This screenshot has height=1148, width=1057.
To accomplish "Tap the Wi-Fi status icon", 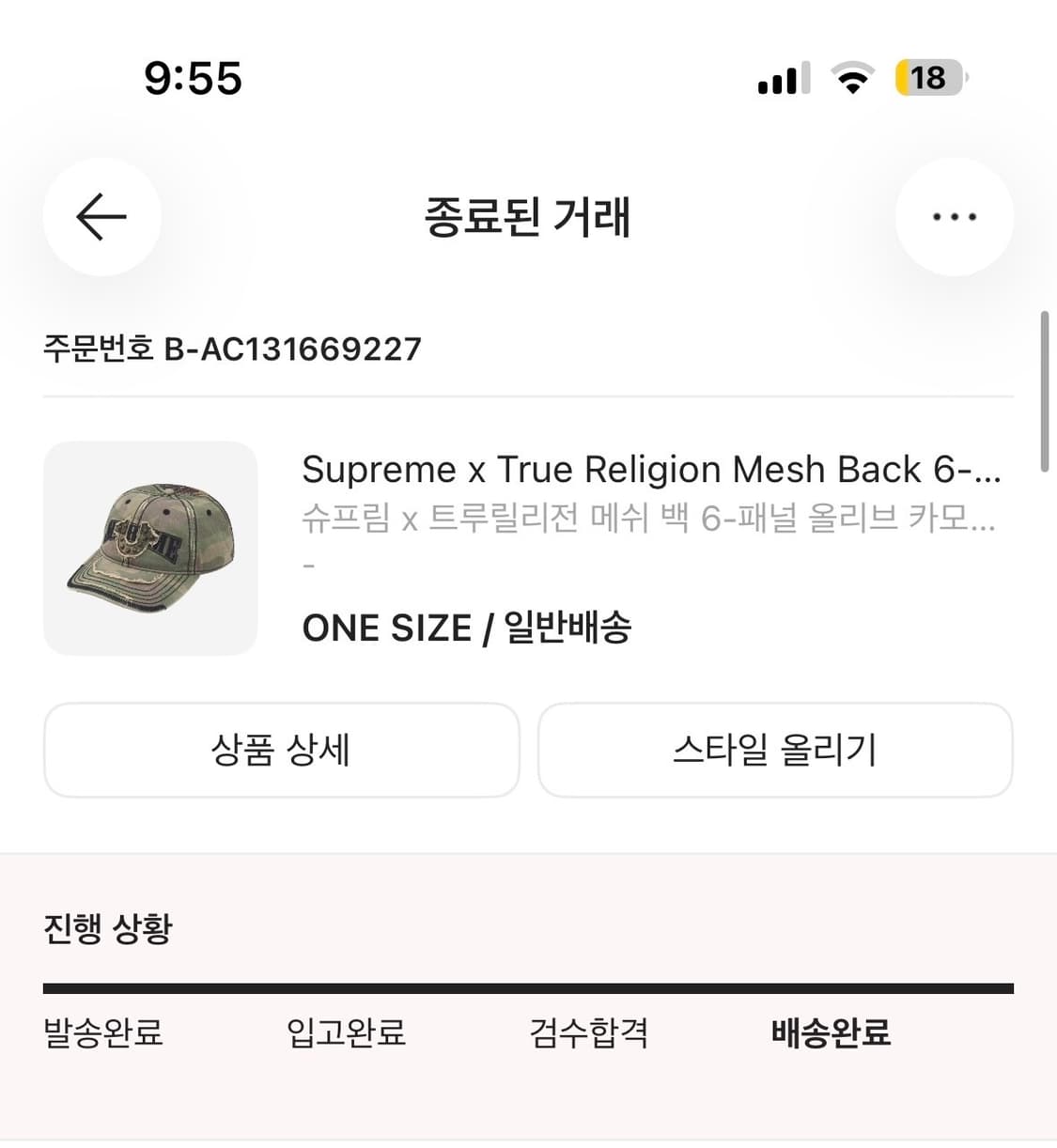I will pos(851,79).
